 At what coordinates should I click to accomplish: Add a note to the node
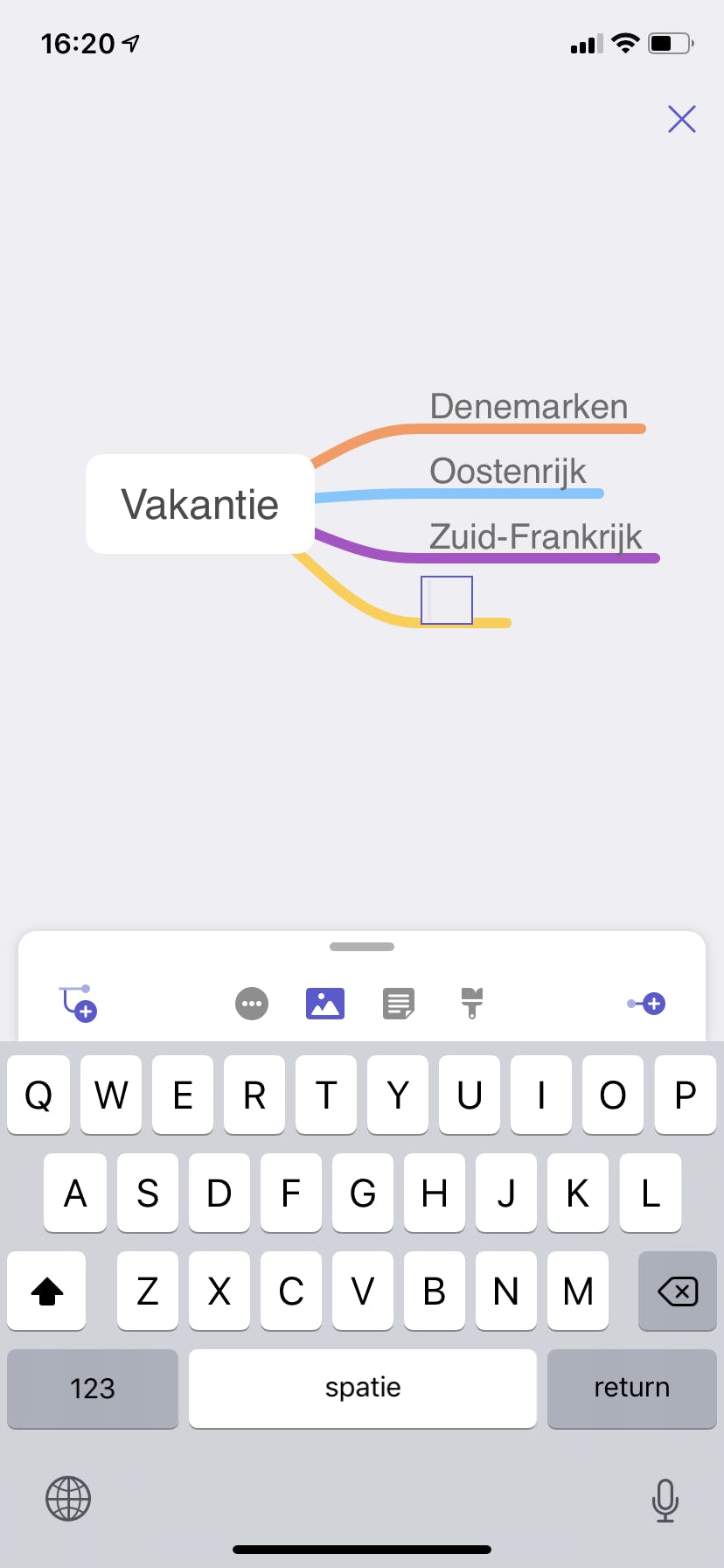399,1004
